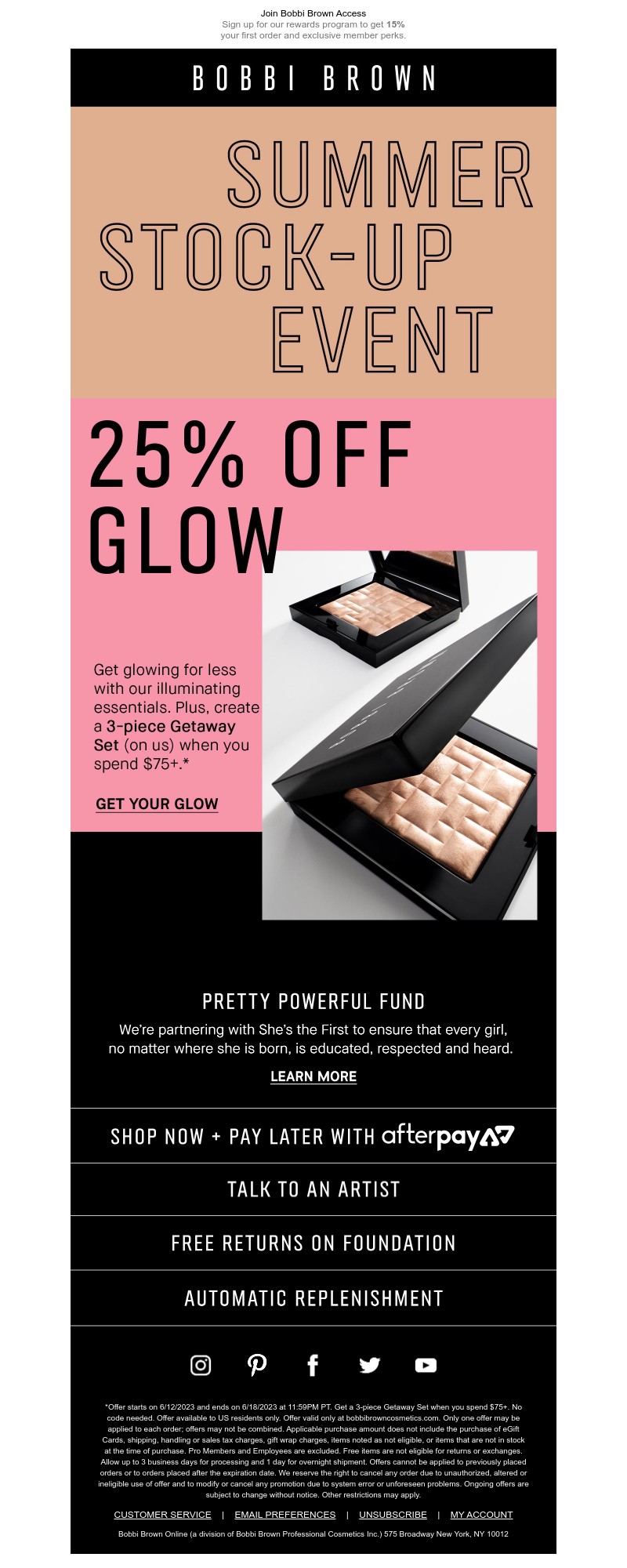Open Free Returns on Foundation

pyautogui.click(x=313, y=1243)
